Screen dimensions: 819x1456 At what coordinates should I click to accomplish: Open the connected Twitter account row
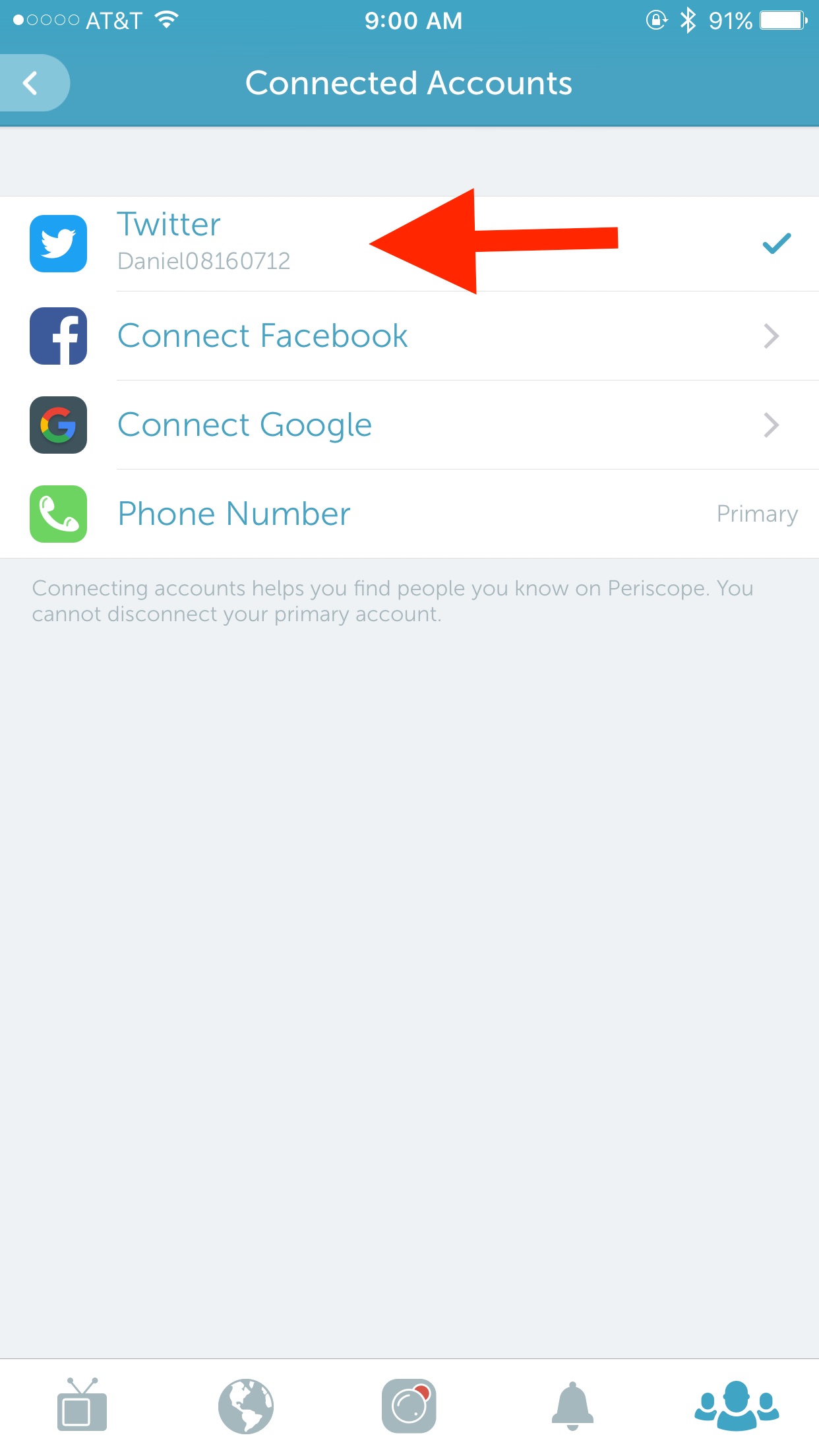point(409,244)
